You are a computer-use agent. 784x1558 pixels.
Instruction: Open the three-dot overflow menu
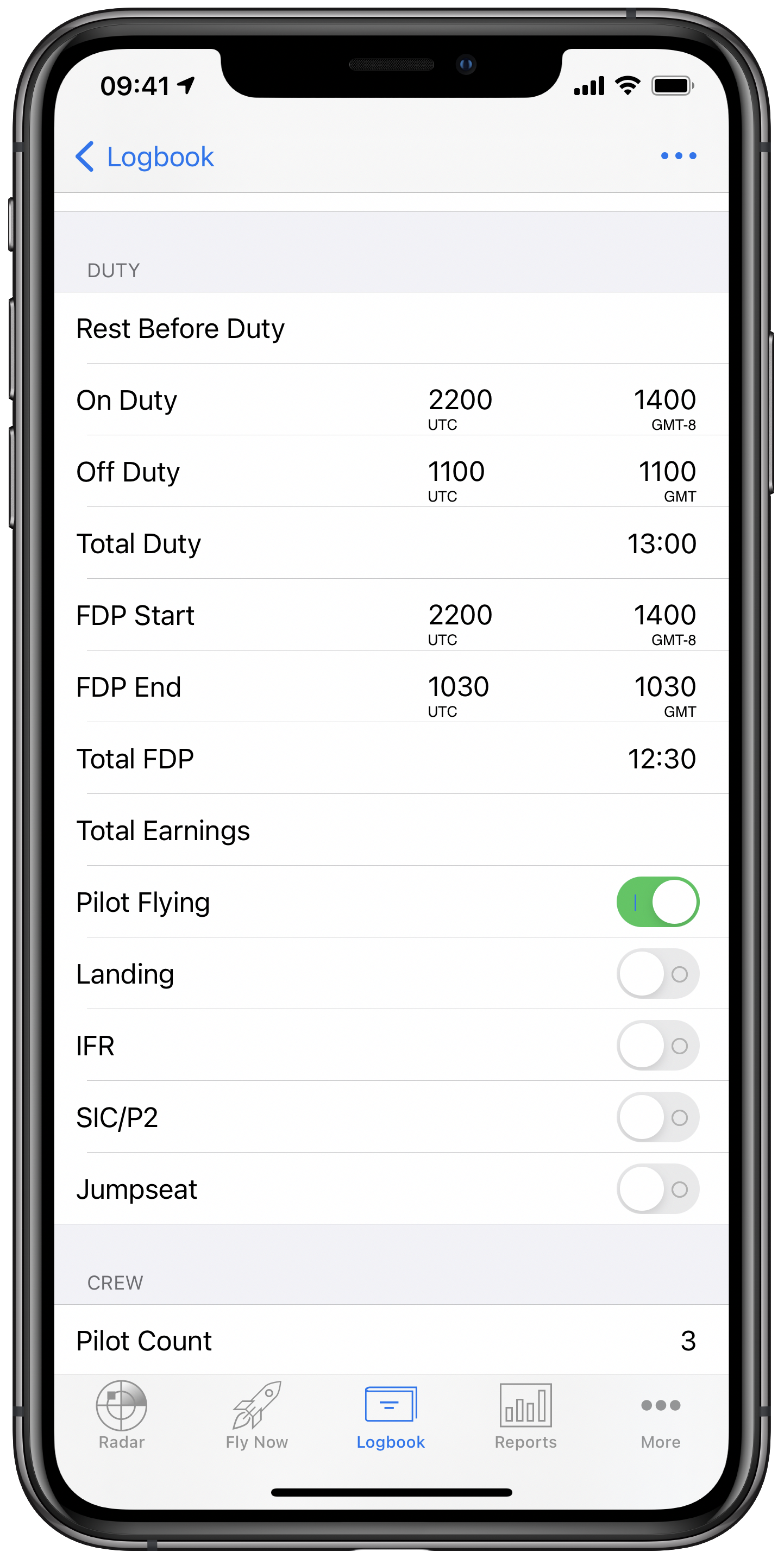coord(678,156)
